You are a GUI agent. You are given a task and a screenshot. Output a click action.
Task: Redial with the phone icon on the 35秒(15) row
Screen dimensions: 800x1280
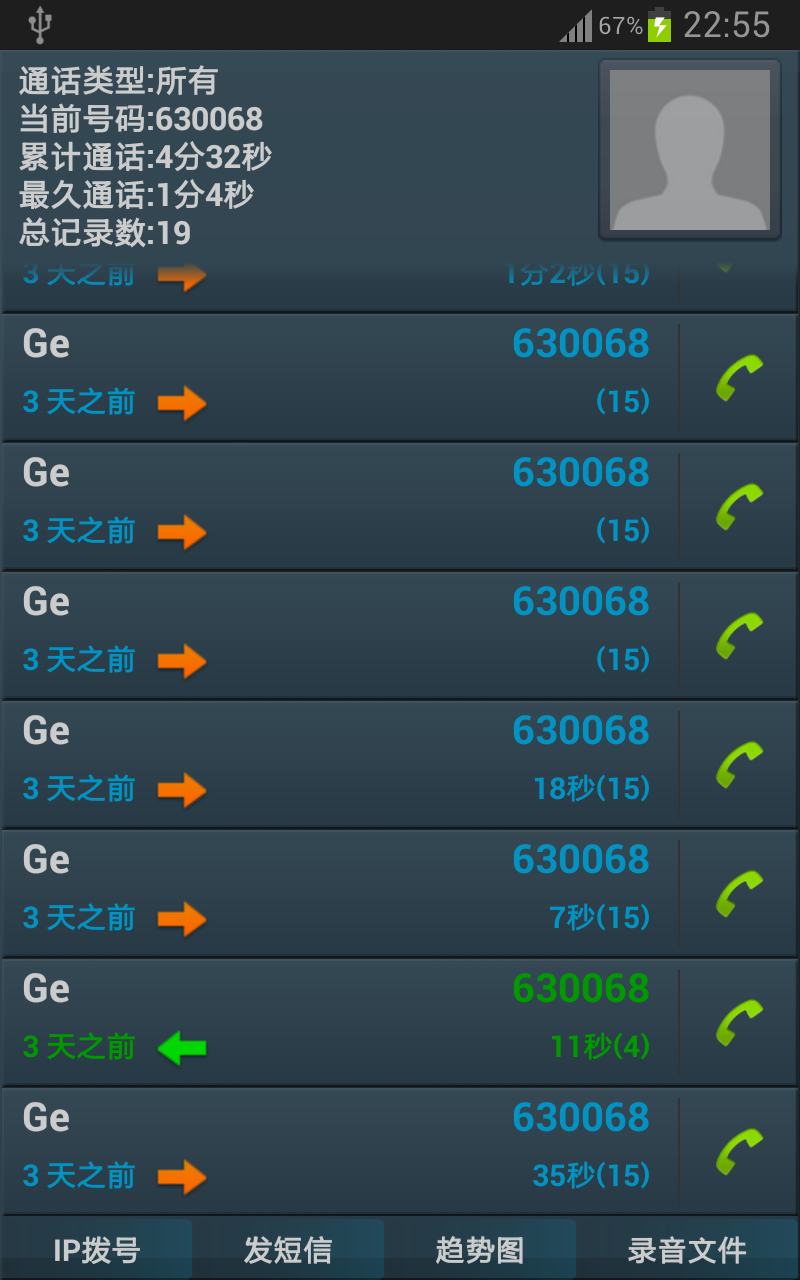coord(739,1152)
